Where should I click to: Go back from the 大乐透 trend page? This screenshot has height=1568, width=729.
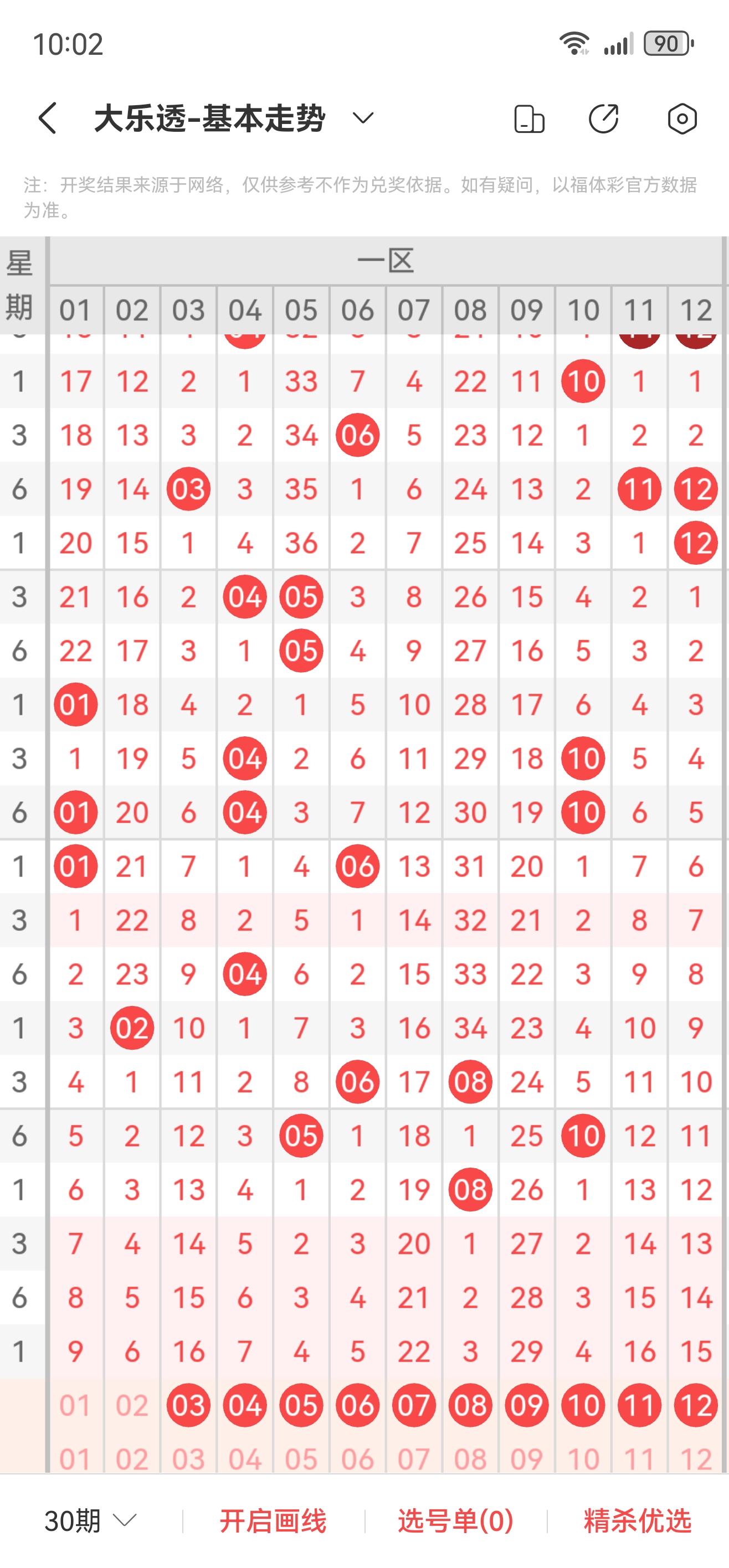[x=48, y=118]
